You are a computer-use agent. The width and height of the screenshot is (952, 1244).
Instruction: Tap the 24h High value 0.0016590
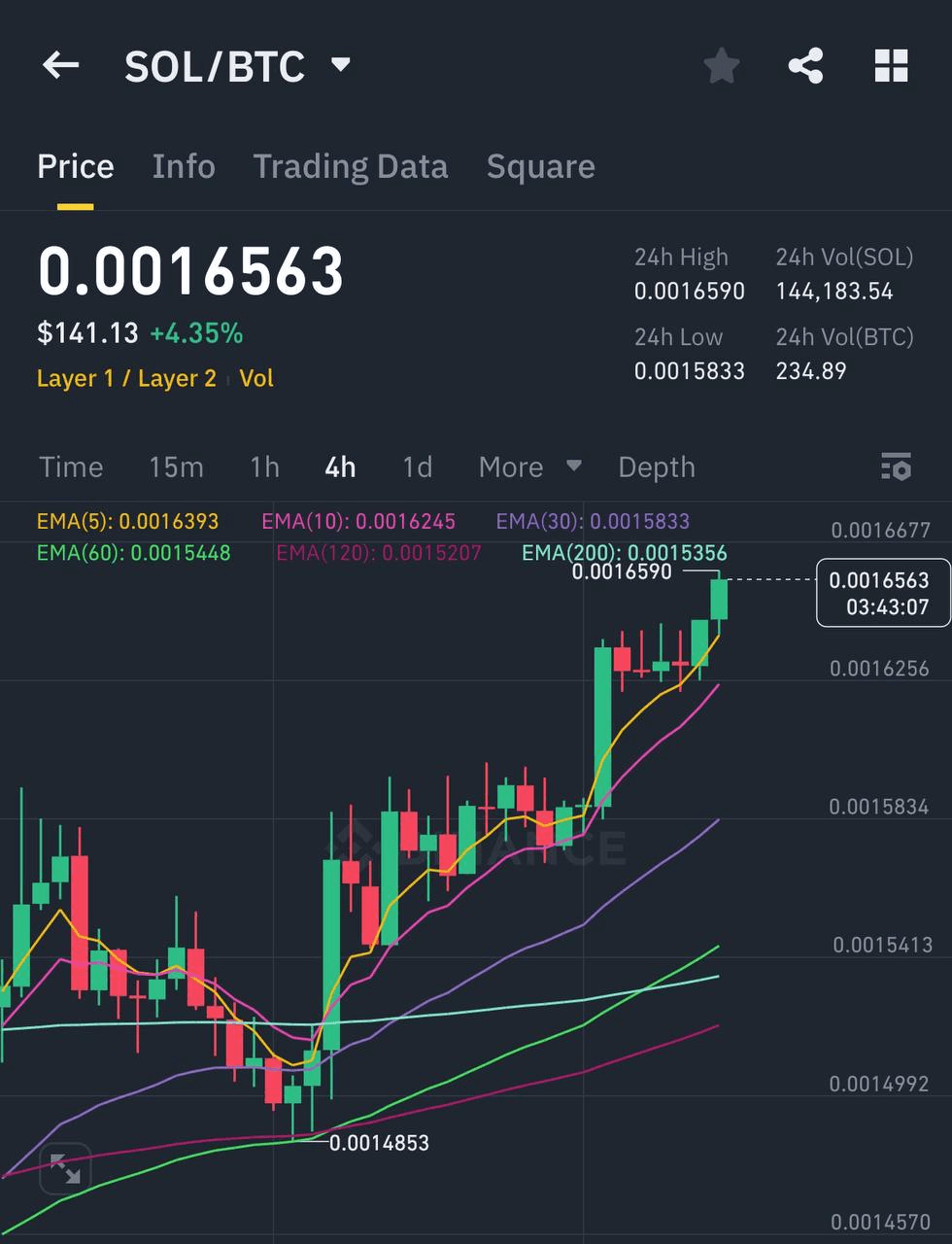[690, 291]
